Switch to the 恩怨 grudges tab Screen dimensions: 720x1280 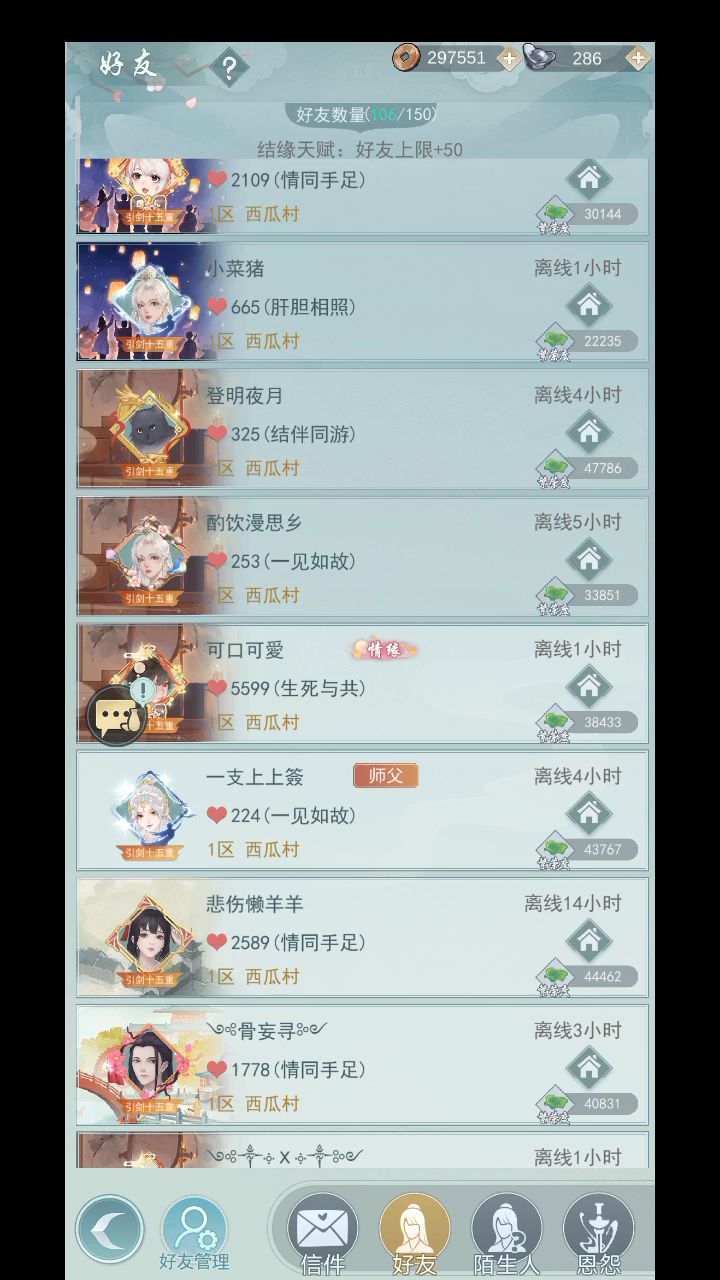pyautogui.click(x=599, y=1235)
